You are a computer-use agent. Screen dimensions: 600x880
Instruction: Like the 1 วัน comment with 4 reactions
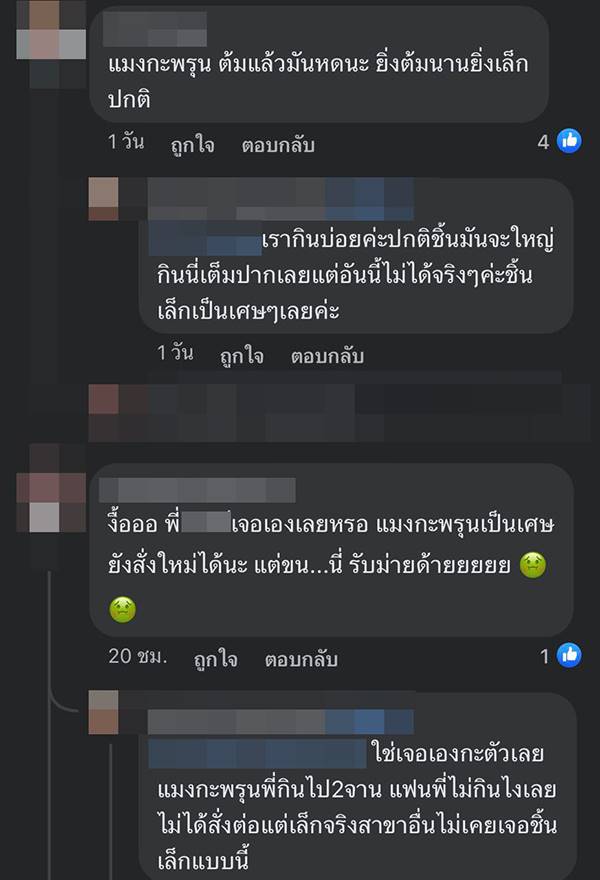[x=188, y=144]
